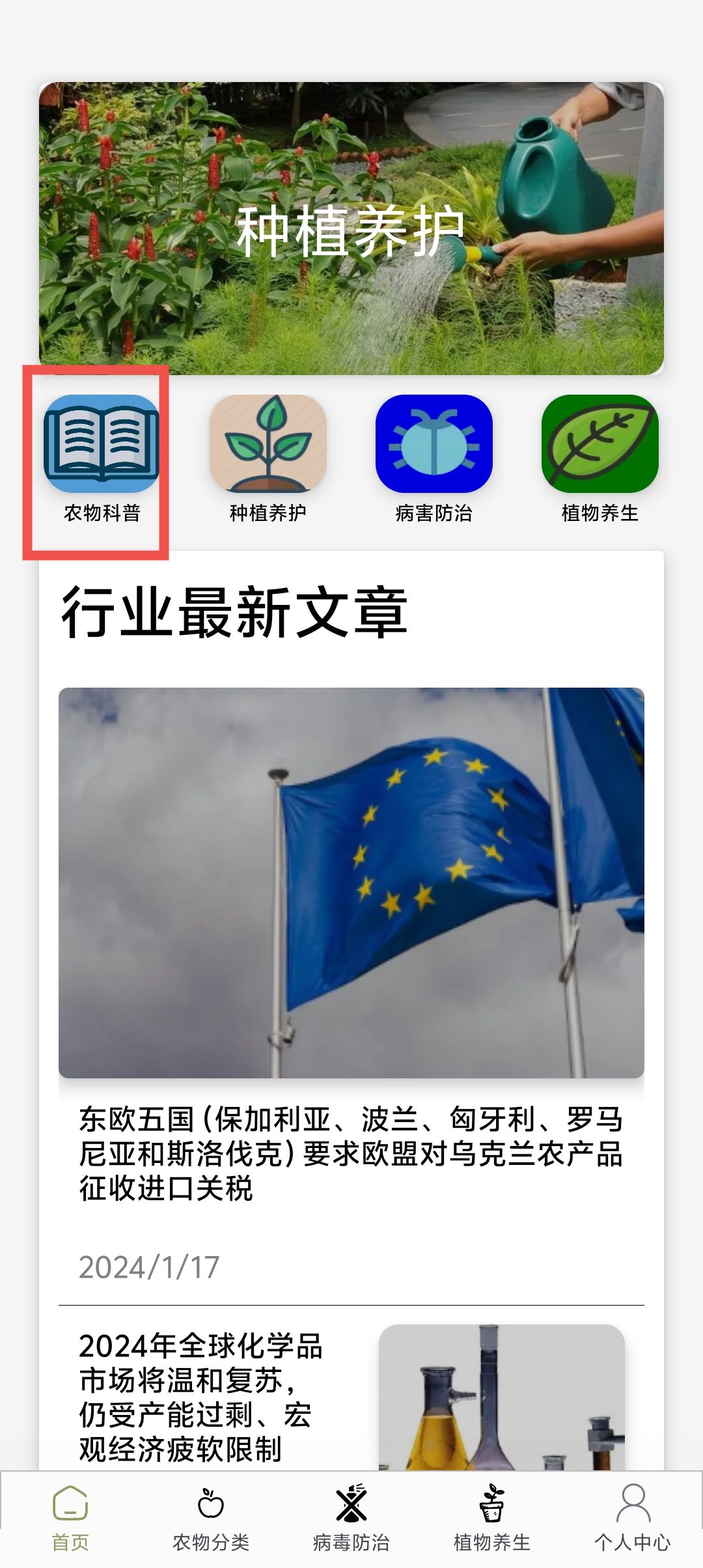
Task: Switch to the 农物分类 tab
Action: [x=211, y=1517]
